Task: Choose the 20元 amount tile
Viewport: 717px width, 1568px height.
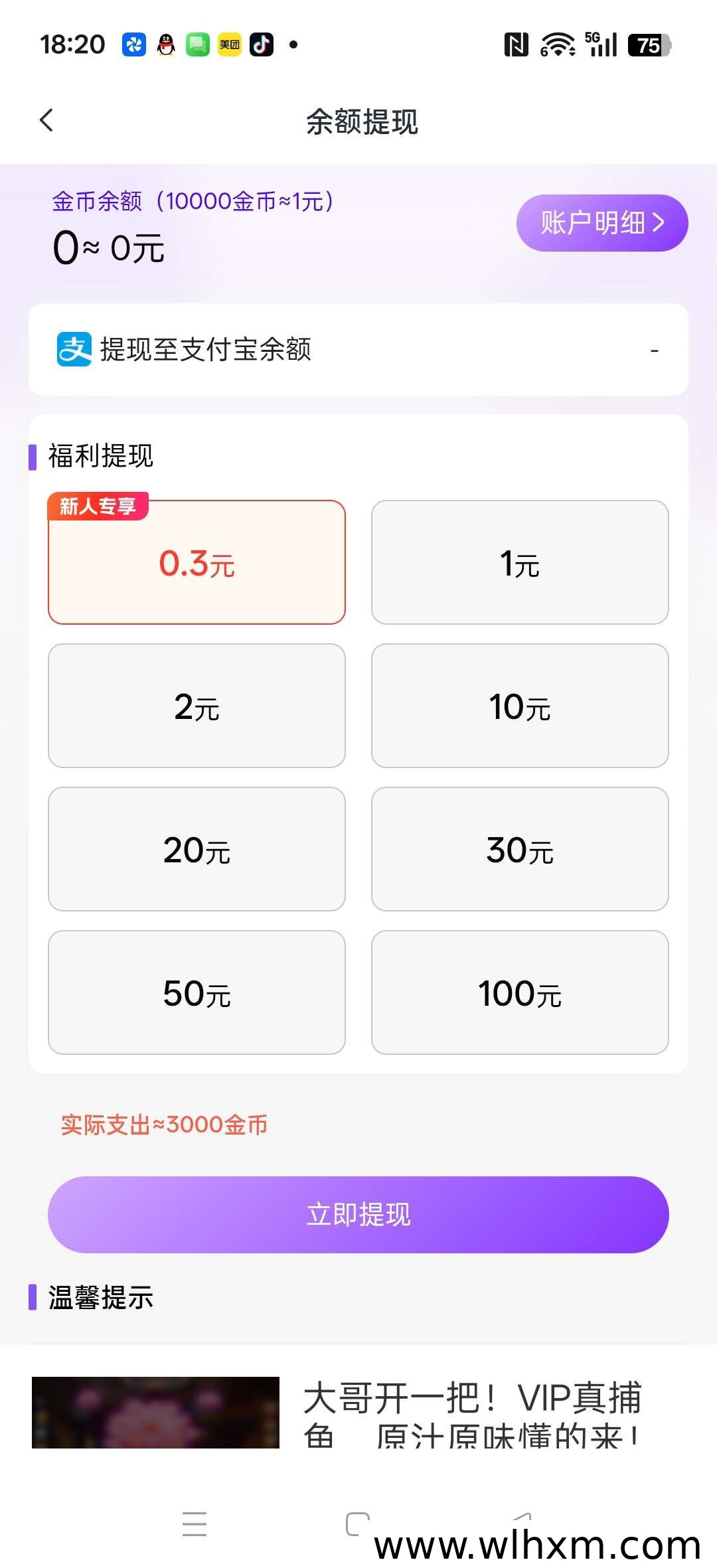Action: (197, 849)
